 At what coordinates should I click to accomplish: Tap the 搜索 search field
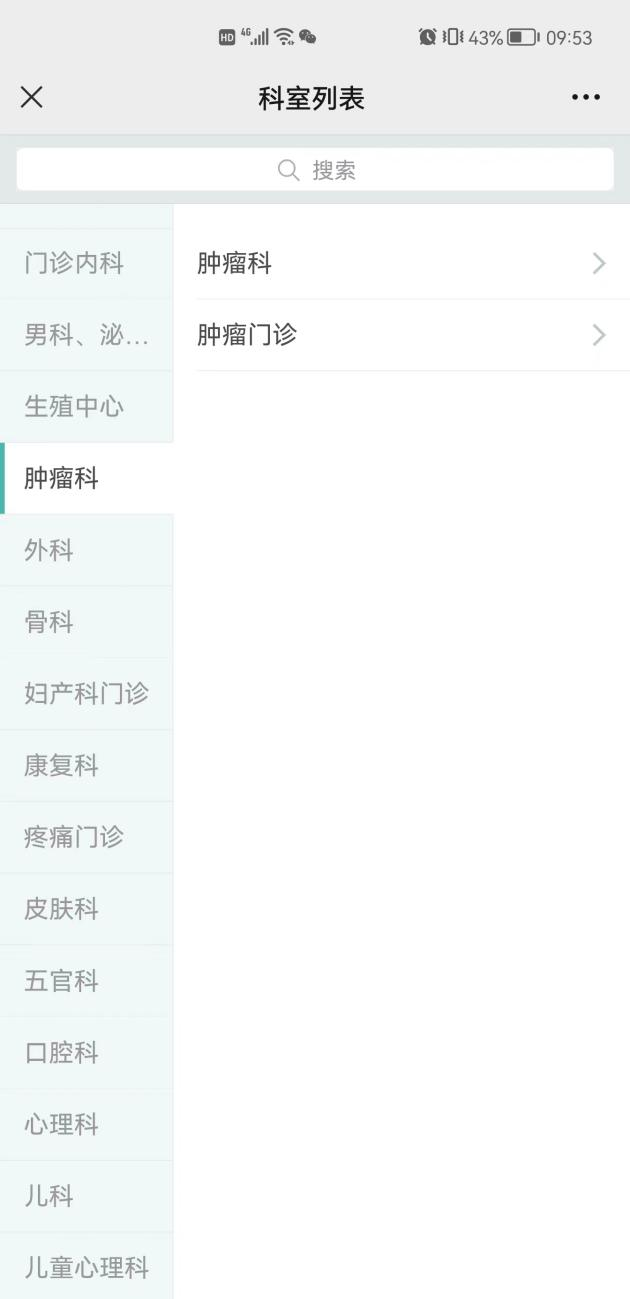[x=315, y=170]
